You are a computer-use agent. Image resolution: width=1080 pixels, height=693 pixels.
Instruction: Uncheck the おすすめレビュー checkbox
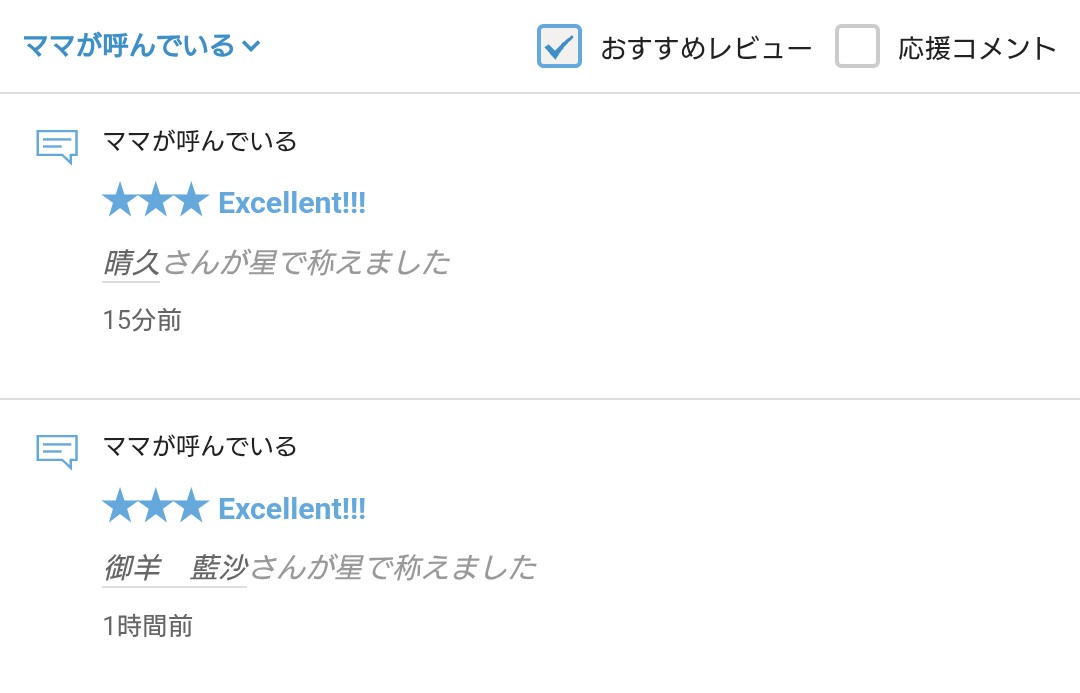click(x=559, y=46)
